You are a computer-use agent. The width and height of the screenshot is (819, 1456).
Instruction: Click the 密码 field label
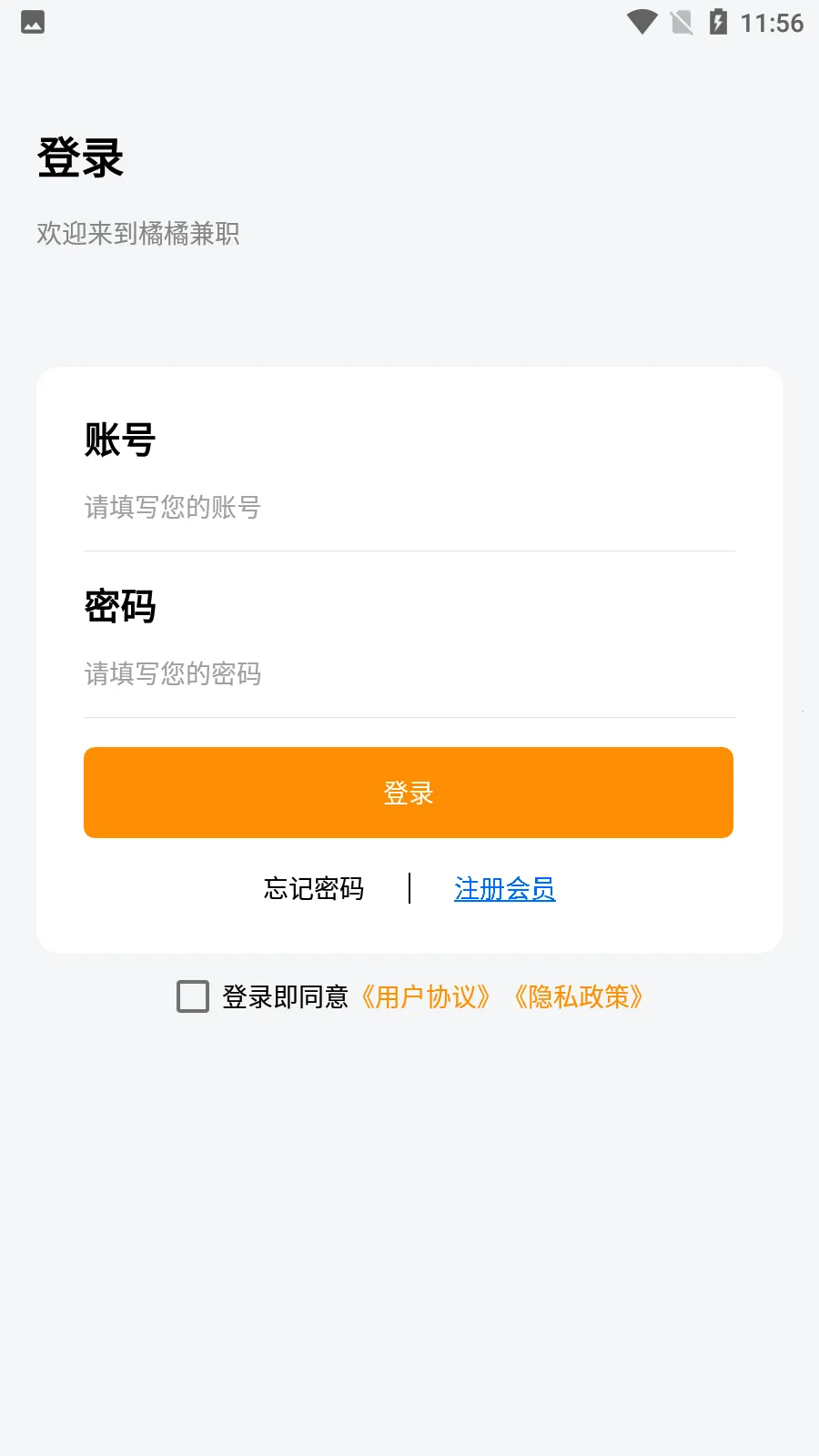[119, 606]
